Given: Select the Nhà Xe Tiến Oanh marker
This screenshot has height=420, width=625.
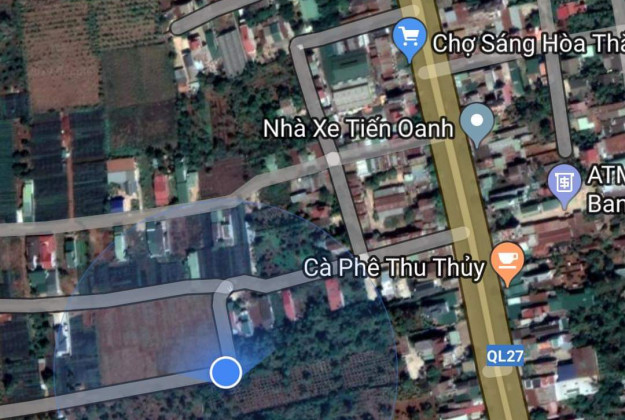Looking at the screenshot, I should tap(480, 124).
